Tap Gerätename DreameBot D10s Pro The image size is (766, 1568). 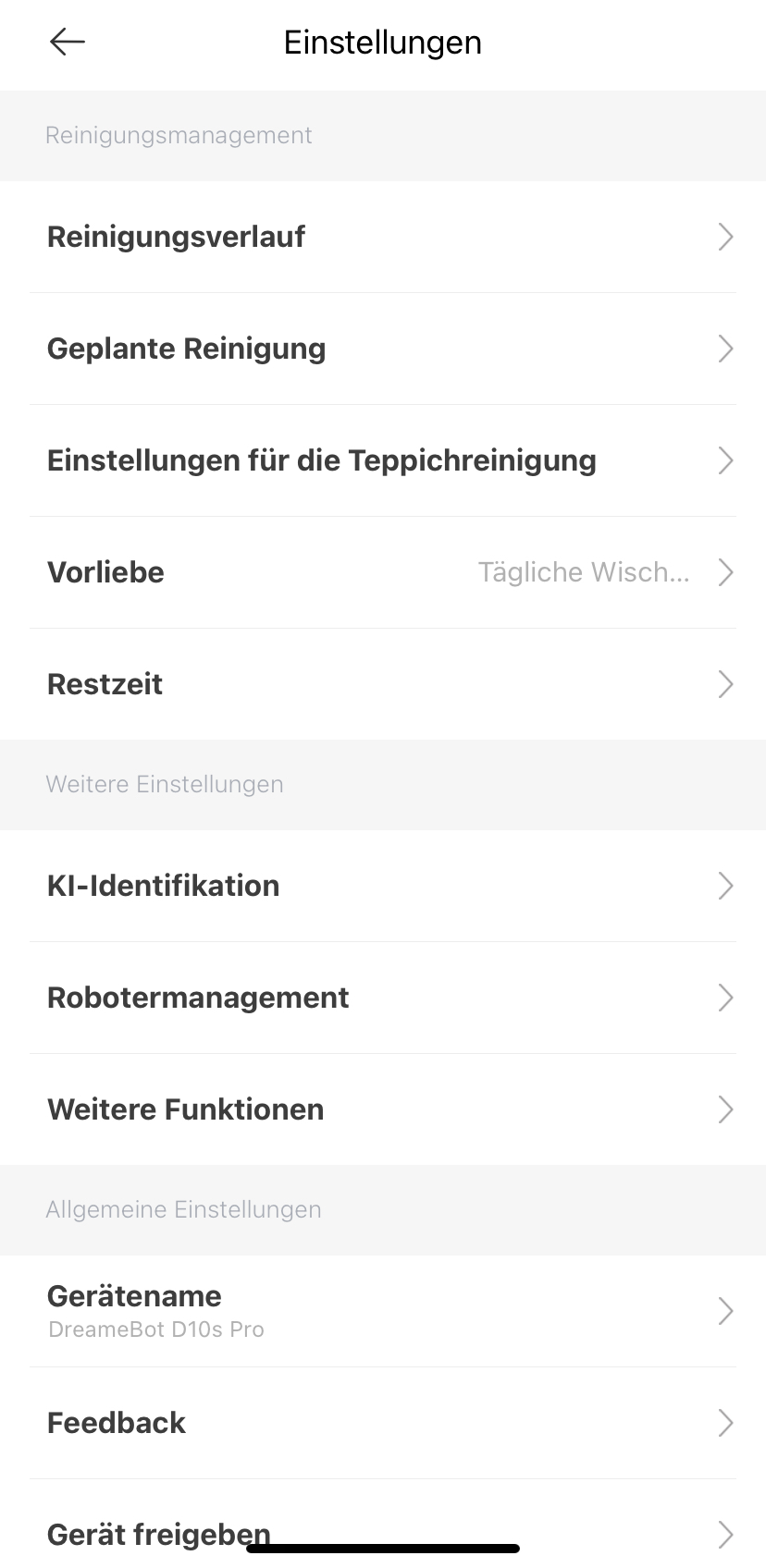[x=383, y=1311]
